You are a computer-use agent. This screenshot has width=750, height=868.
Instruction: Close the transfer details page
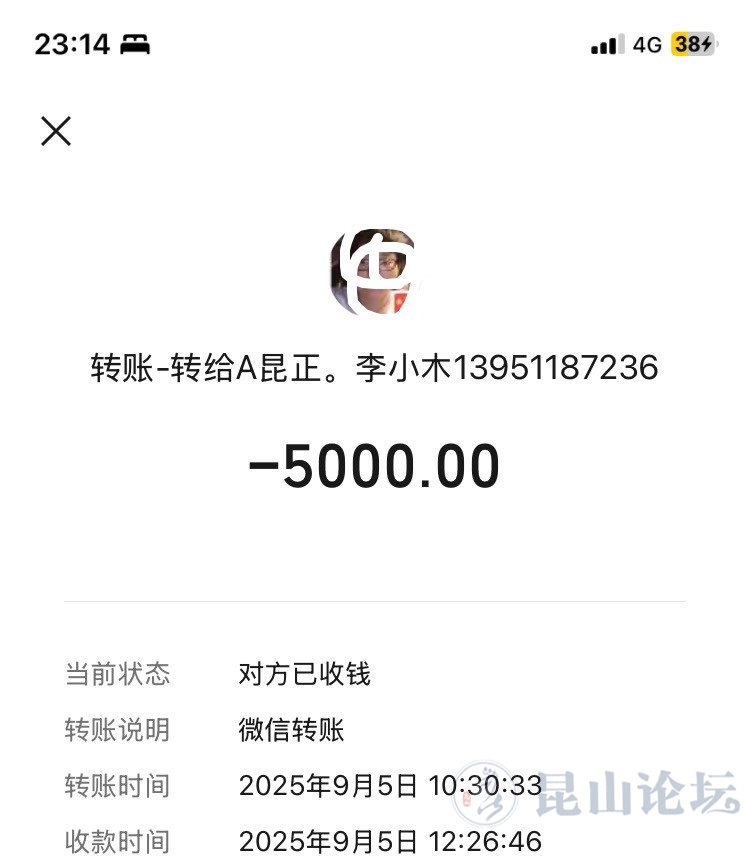coord(56,131)
